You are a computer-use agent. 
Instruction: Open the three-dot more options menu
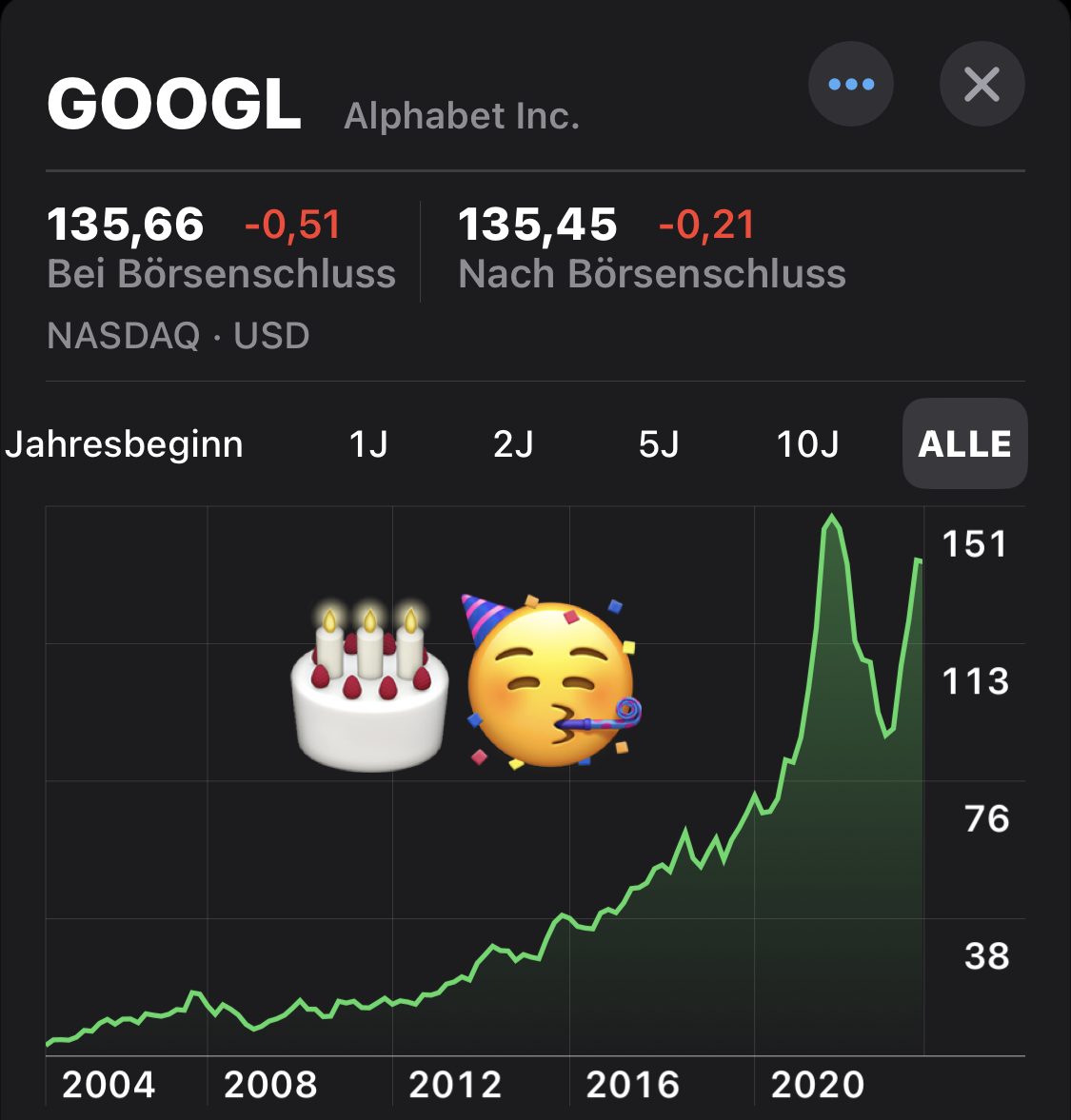coord(850,85)
